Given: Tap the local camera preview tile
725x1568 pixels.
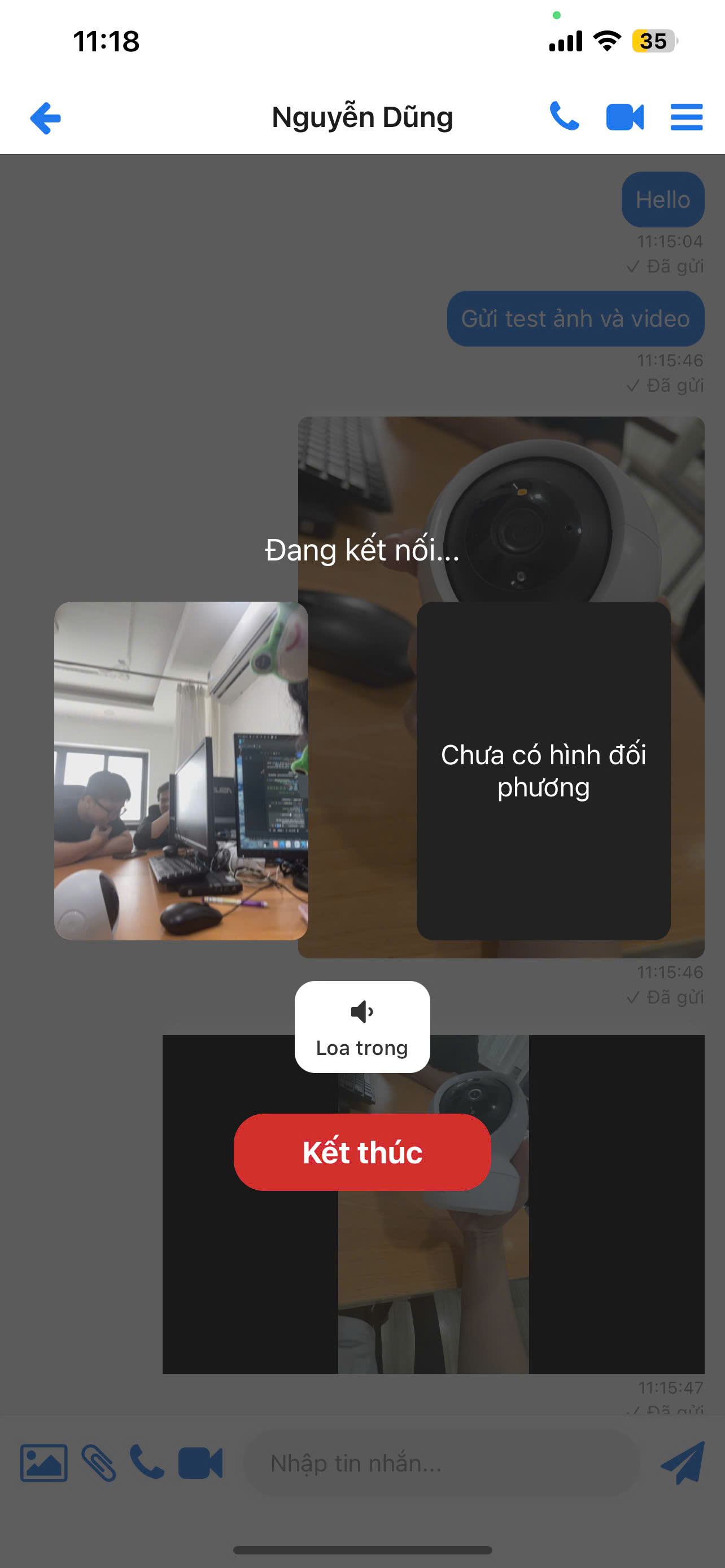Looking at the screenshot, I should (181, 770).
